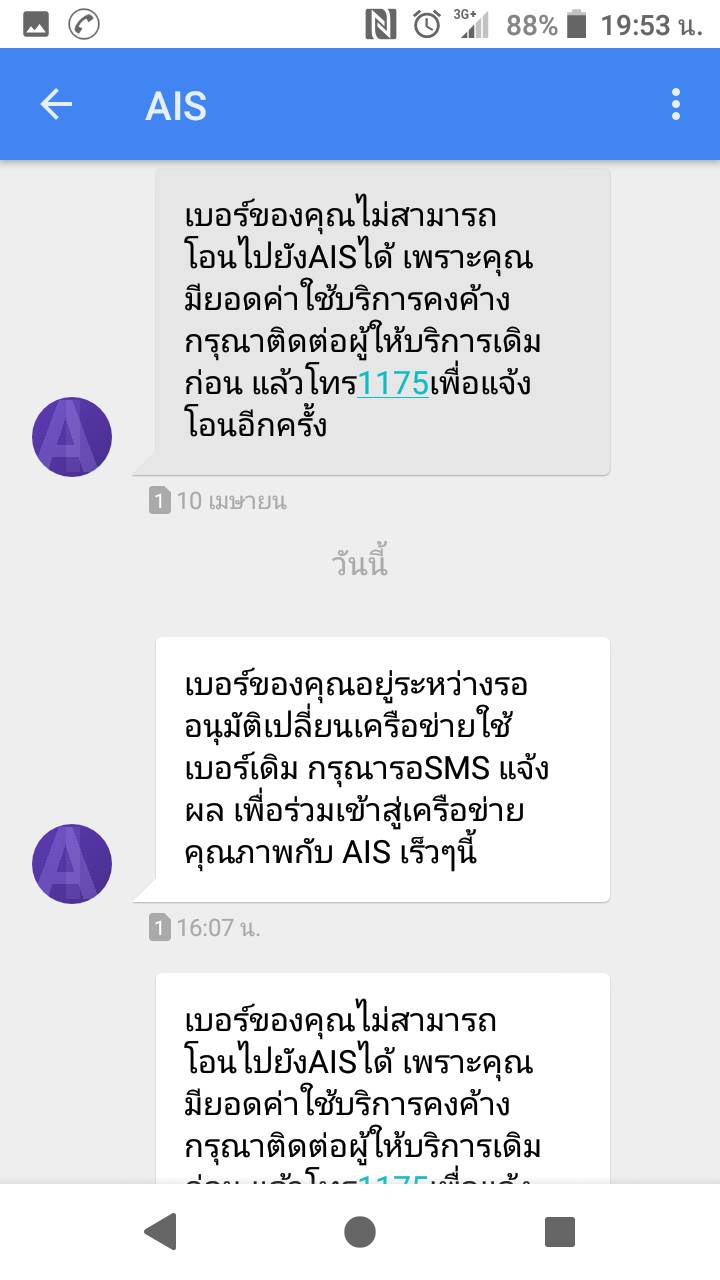This screenshot has height=1280, width=720.
Task: Open recent apps with the square button
Action: tap(560, 1231)
